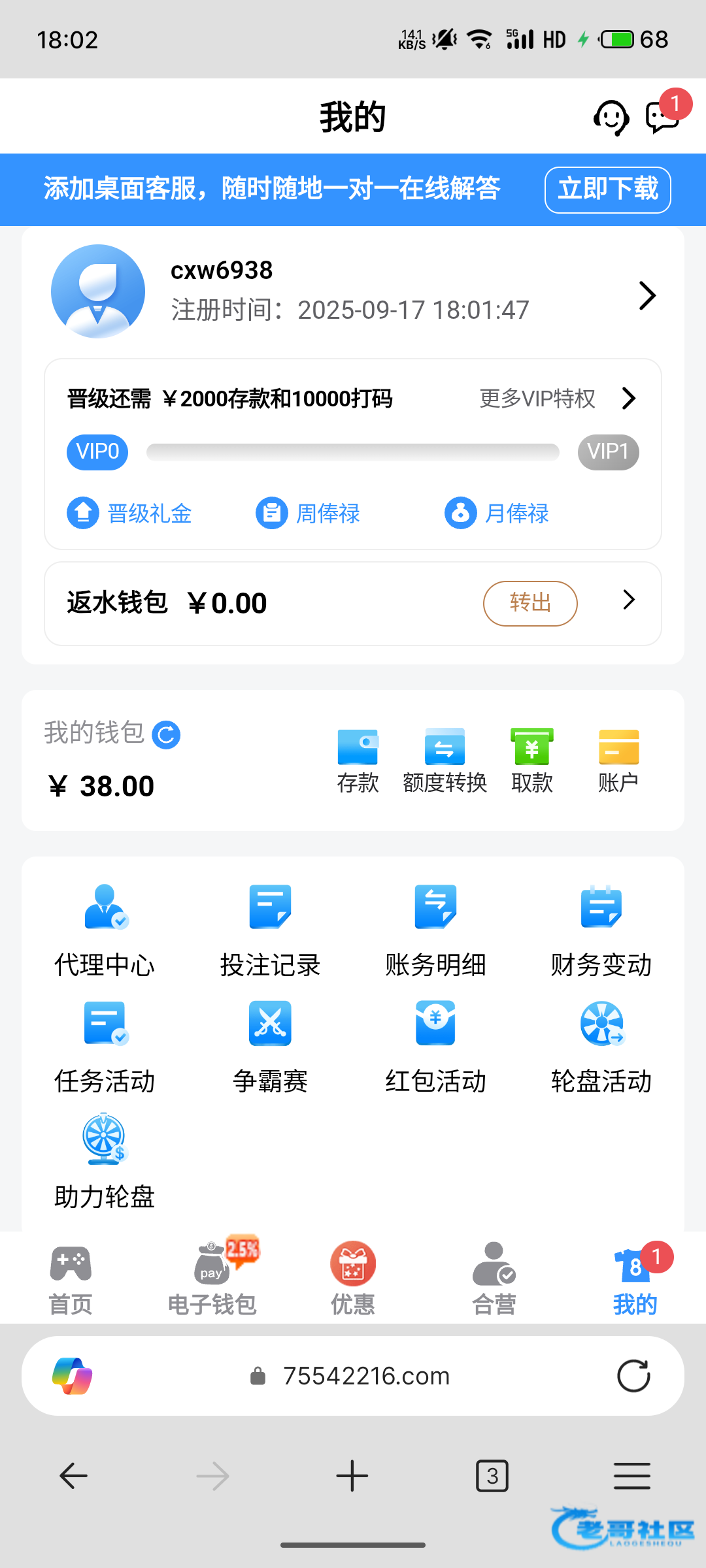The height and width of the screenshot is (1568, 706).
Task: Open 额度转换
Action: pos(445,760)
